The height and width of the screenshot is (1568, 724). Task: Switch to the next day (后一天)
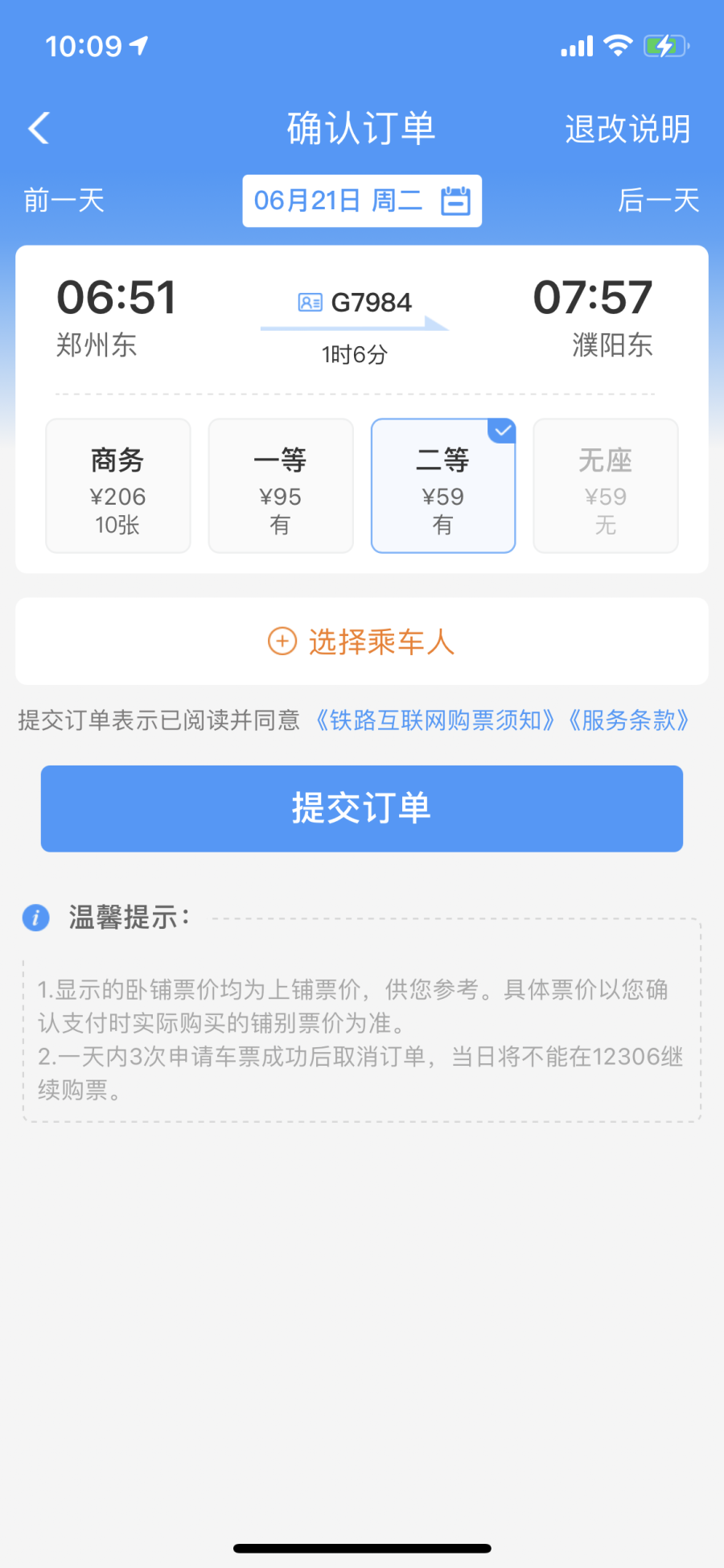tap(658, 200)
